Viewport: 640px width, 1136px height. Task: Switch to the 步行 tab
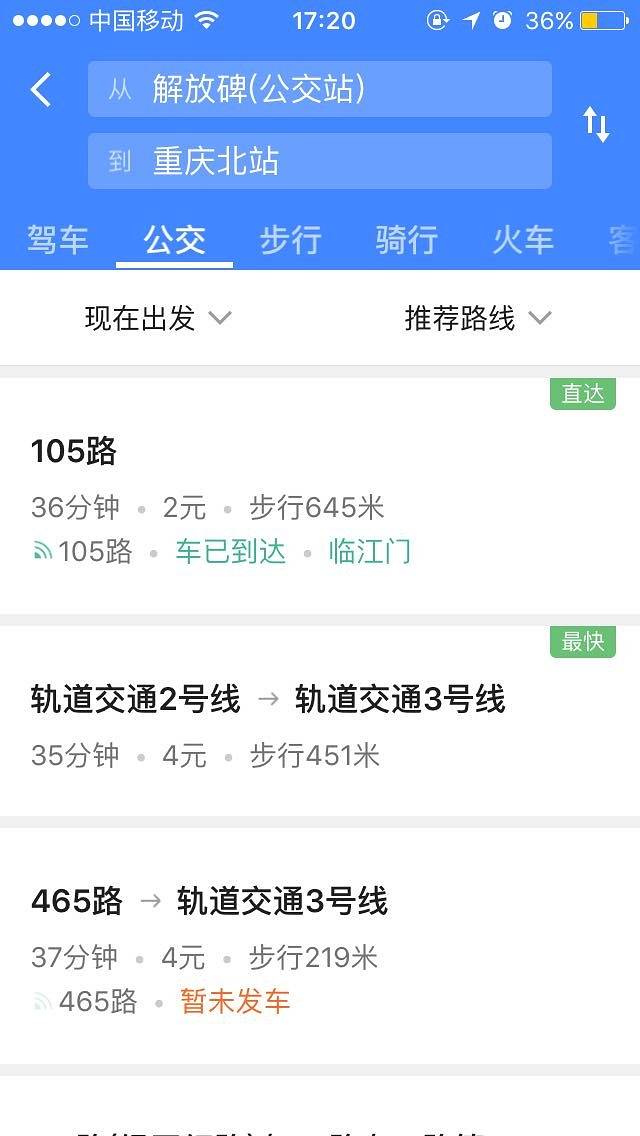[290, 240]
